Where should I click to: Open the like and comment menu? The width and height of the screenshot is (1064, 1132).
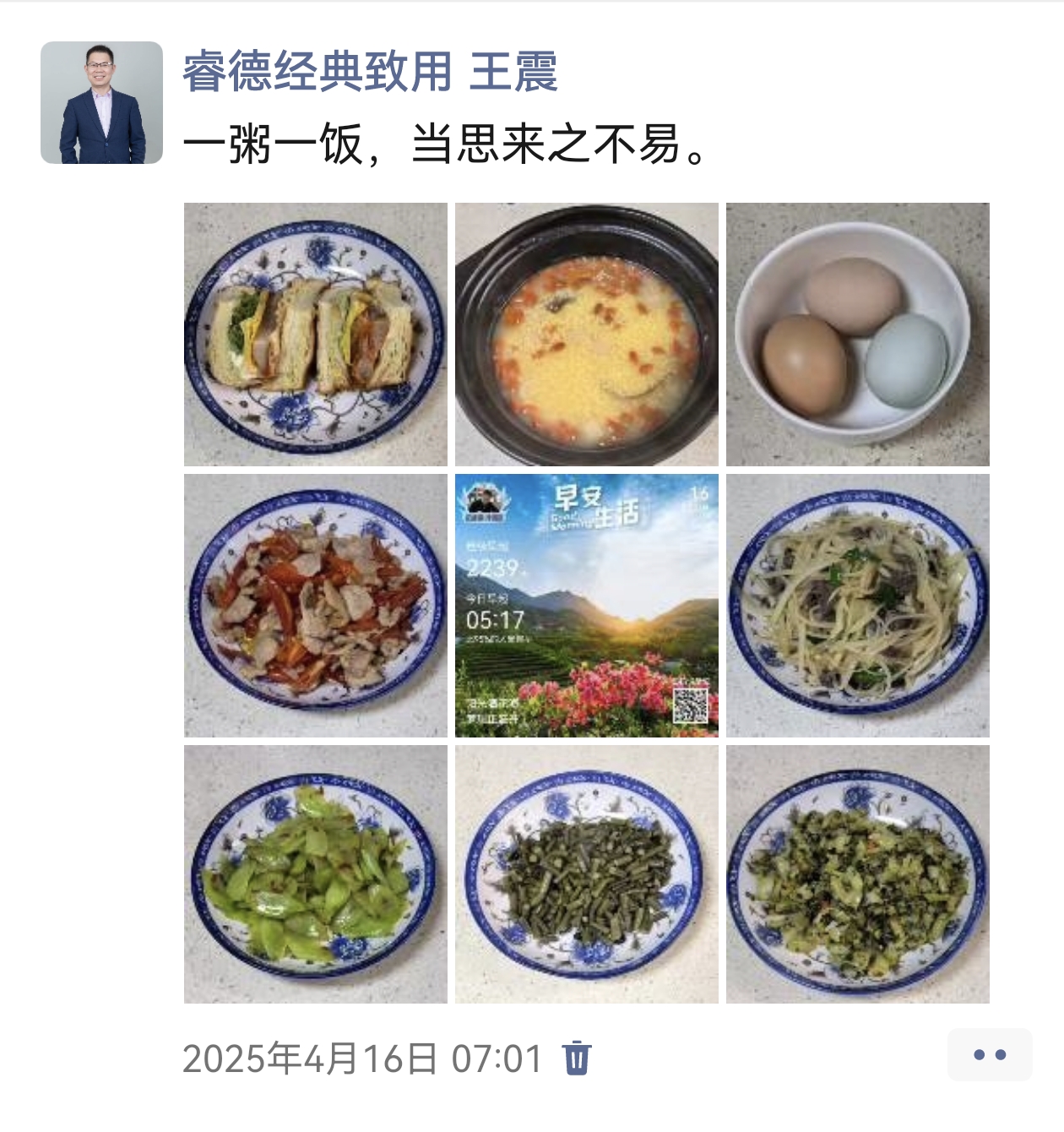pyautogui.click(x=989, y=1054)
